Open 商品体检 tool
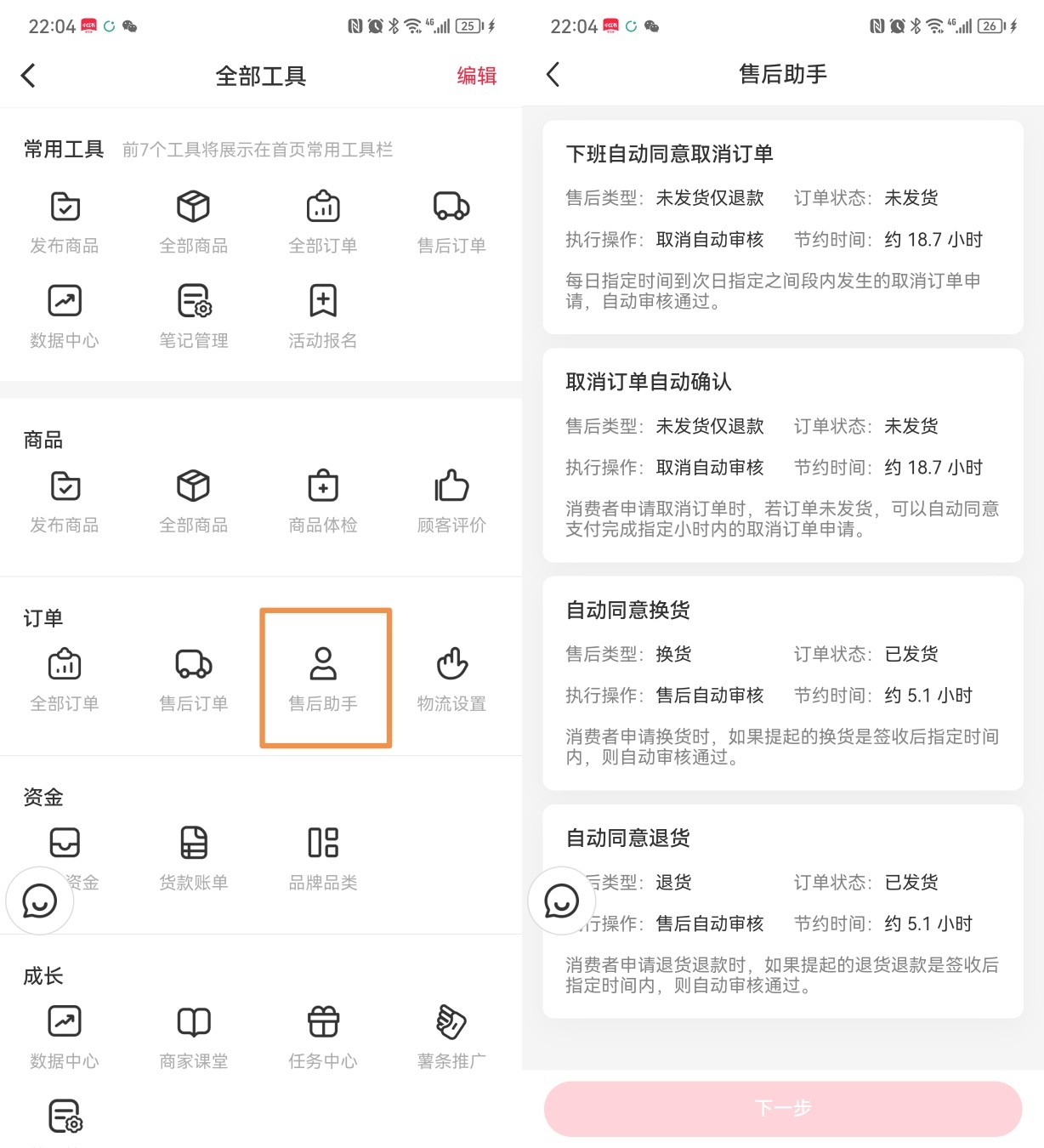This screenshot has width=1044, height=1148. click(323, 501)
